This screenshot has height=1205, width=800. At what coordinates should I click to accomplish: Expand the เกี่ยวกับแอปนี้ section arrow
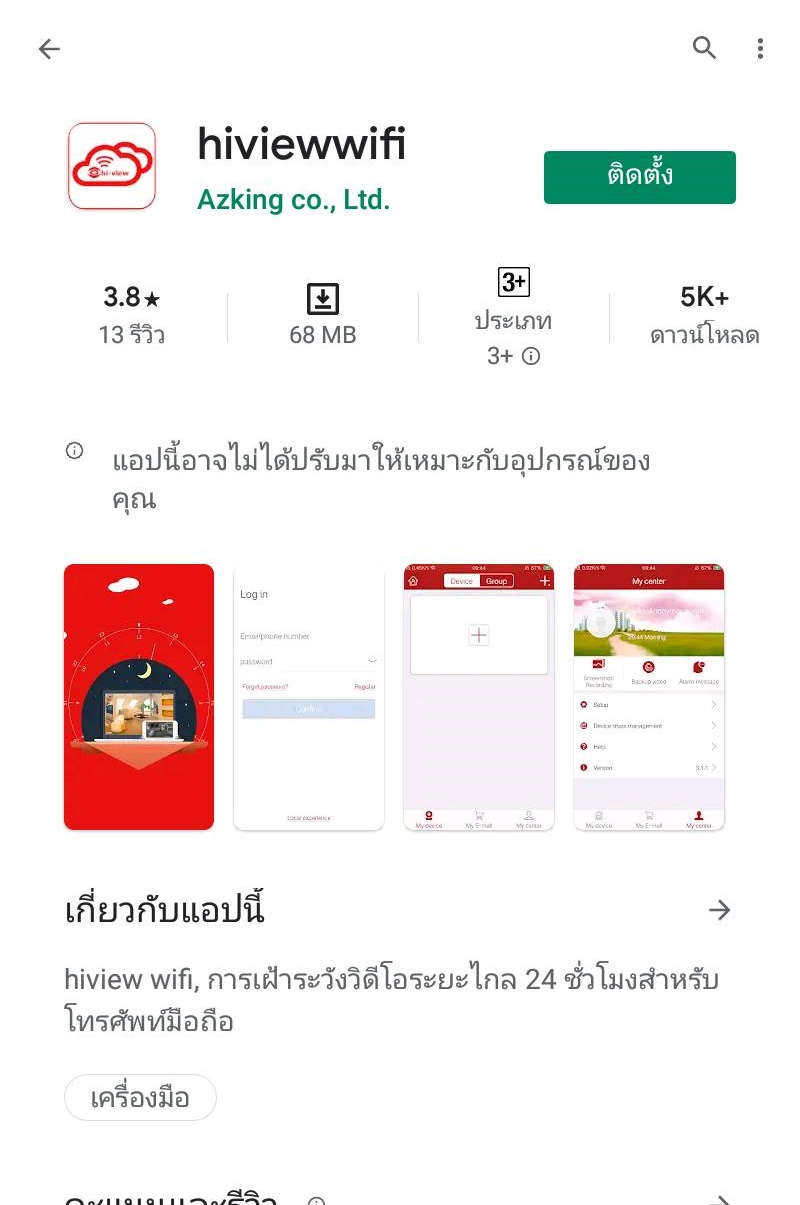point(719,910)
